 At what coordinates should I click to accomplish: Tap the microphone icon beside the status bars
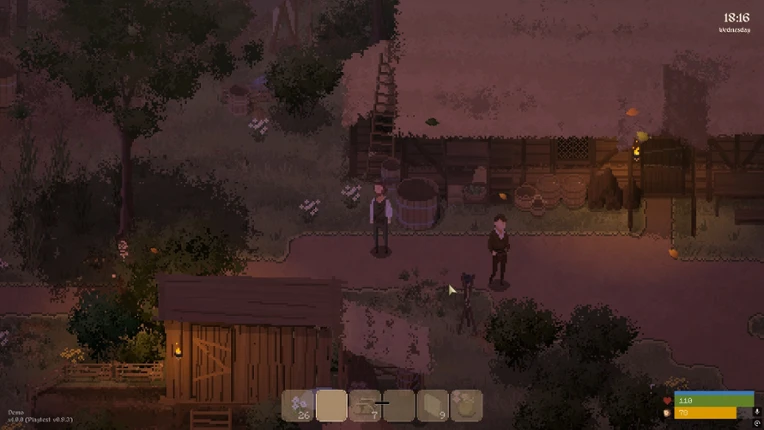point(757,412)
